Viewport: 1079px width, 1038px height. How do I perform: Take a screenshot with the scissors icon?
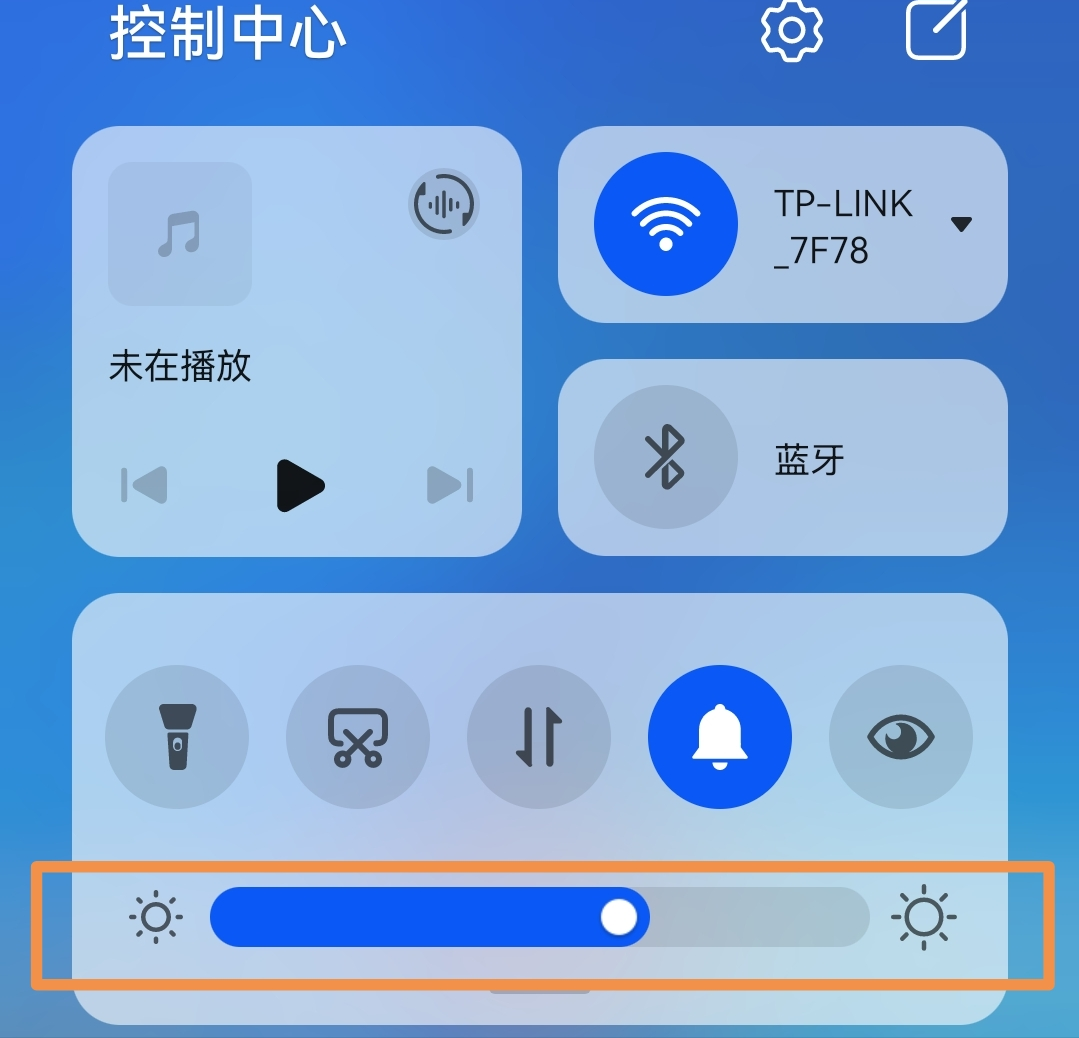(x=358, y=737)
